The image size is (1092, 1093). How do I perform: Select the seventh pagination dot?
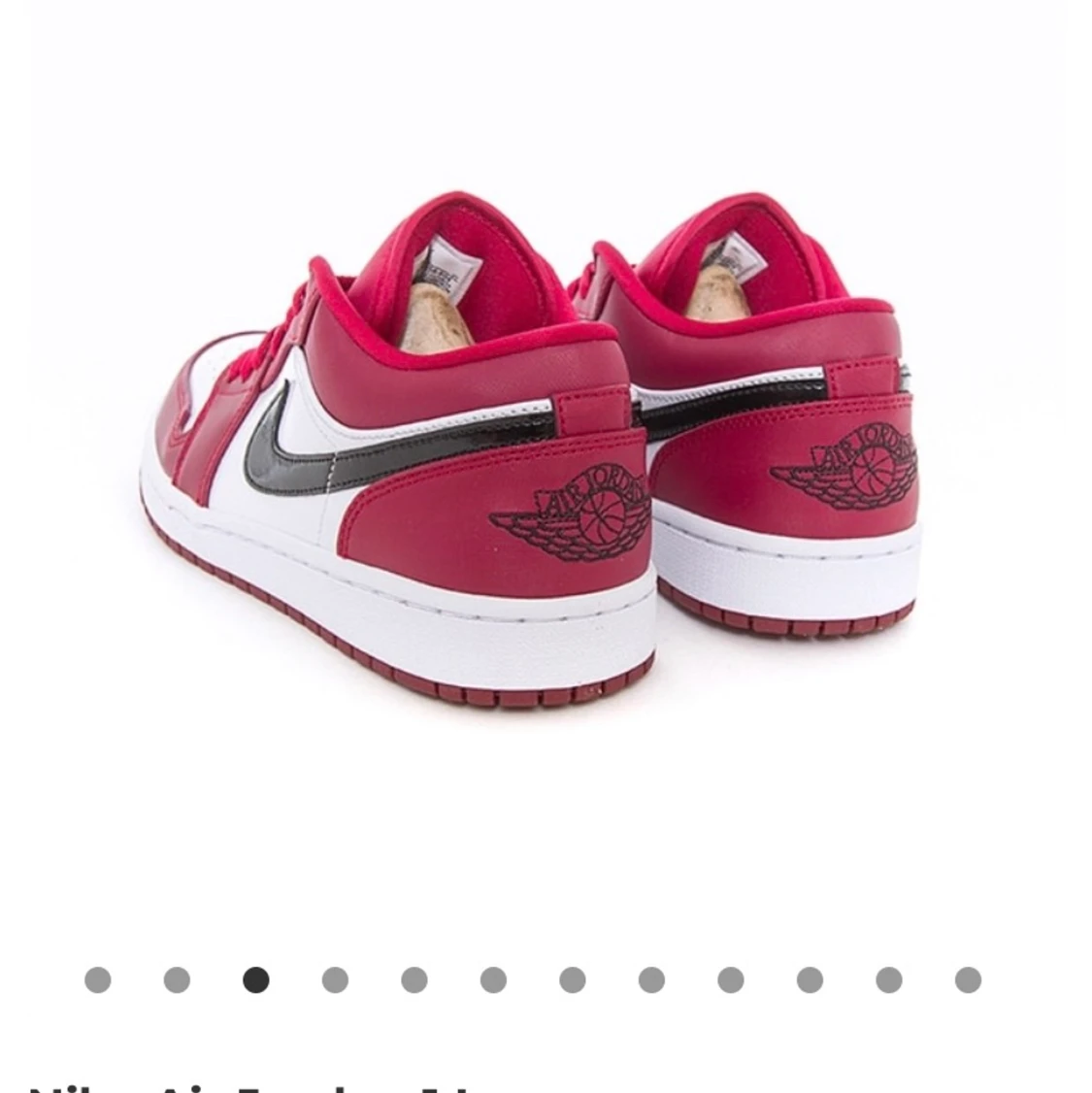point(573,977)
